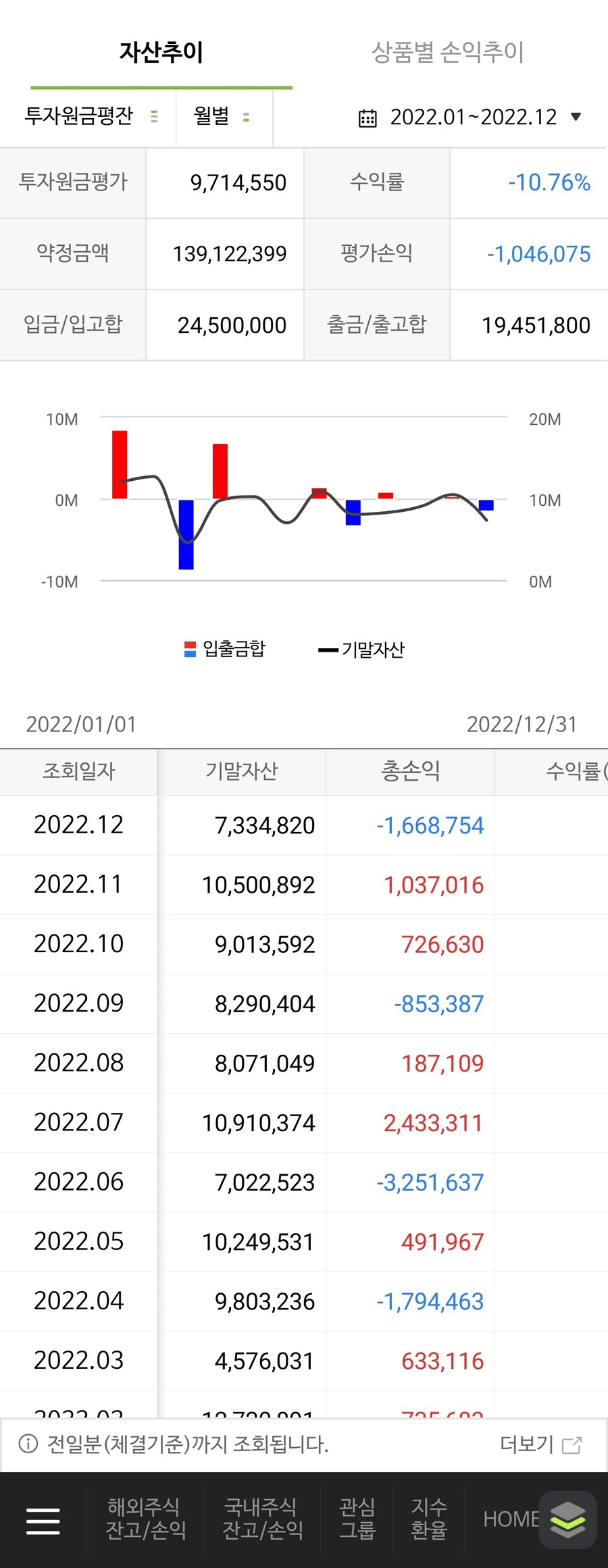The height and width of the screenshot is (1568, 608).
Task: Go to HOME in the bottom bar
Action: pos(510,1519)
